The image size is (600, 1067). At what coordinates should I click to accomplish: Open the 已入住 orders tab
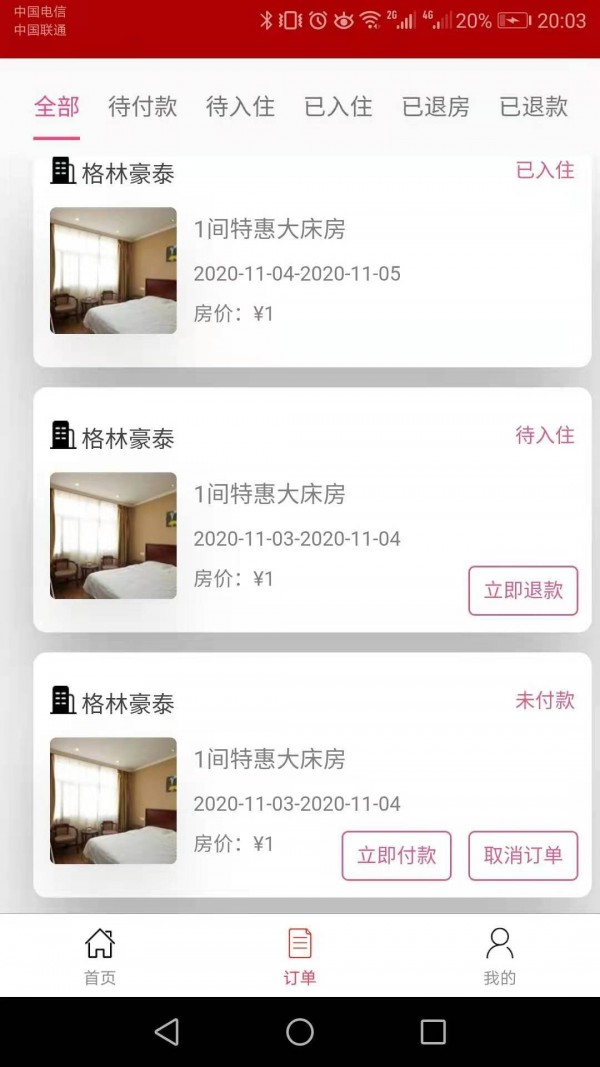point(338,107)
